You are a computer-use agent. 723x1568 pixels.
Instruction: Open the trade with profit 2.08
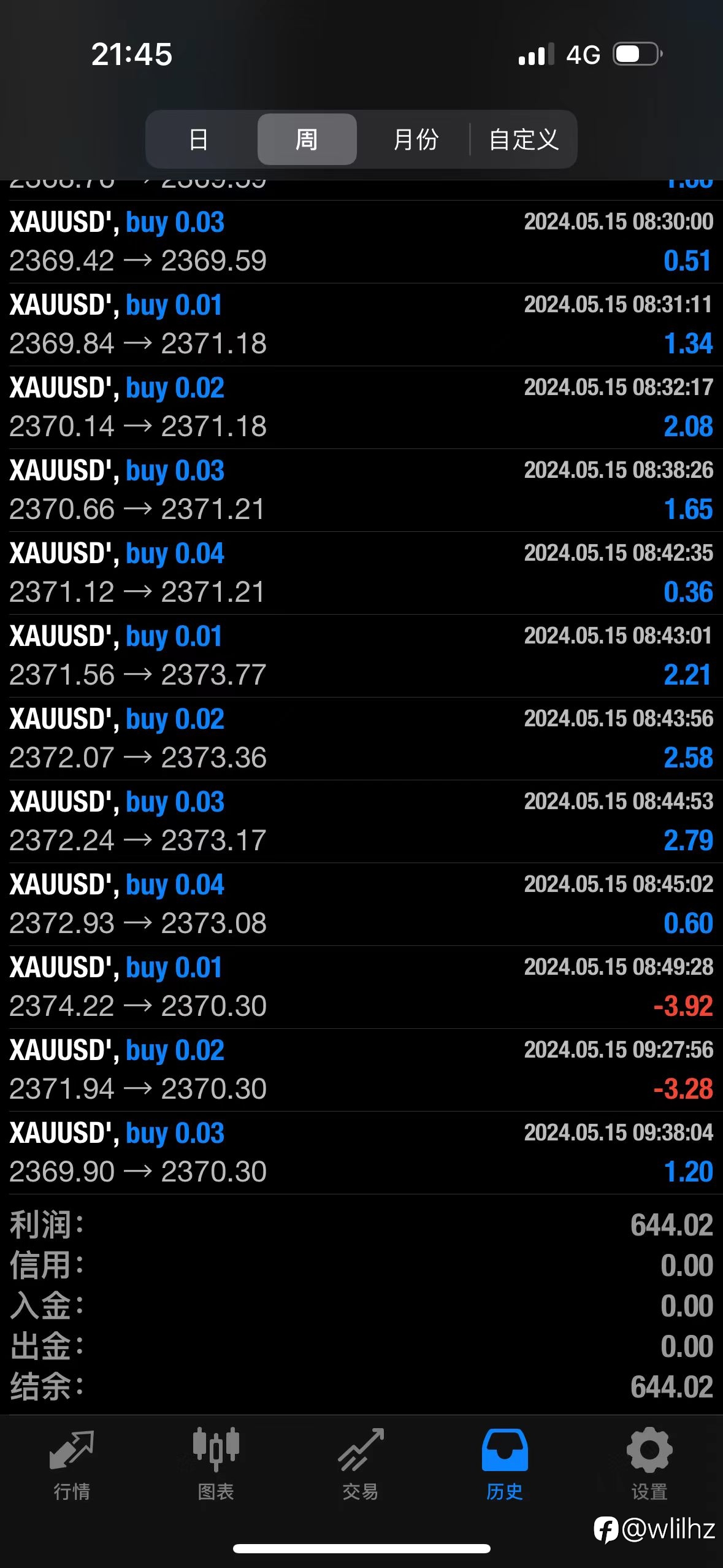tap(361, 407)
